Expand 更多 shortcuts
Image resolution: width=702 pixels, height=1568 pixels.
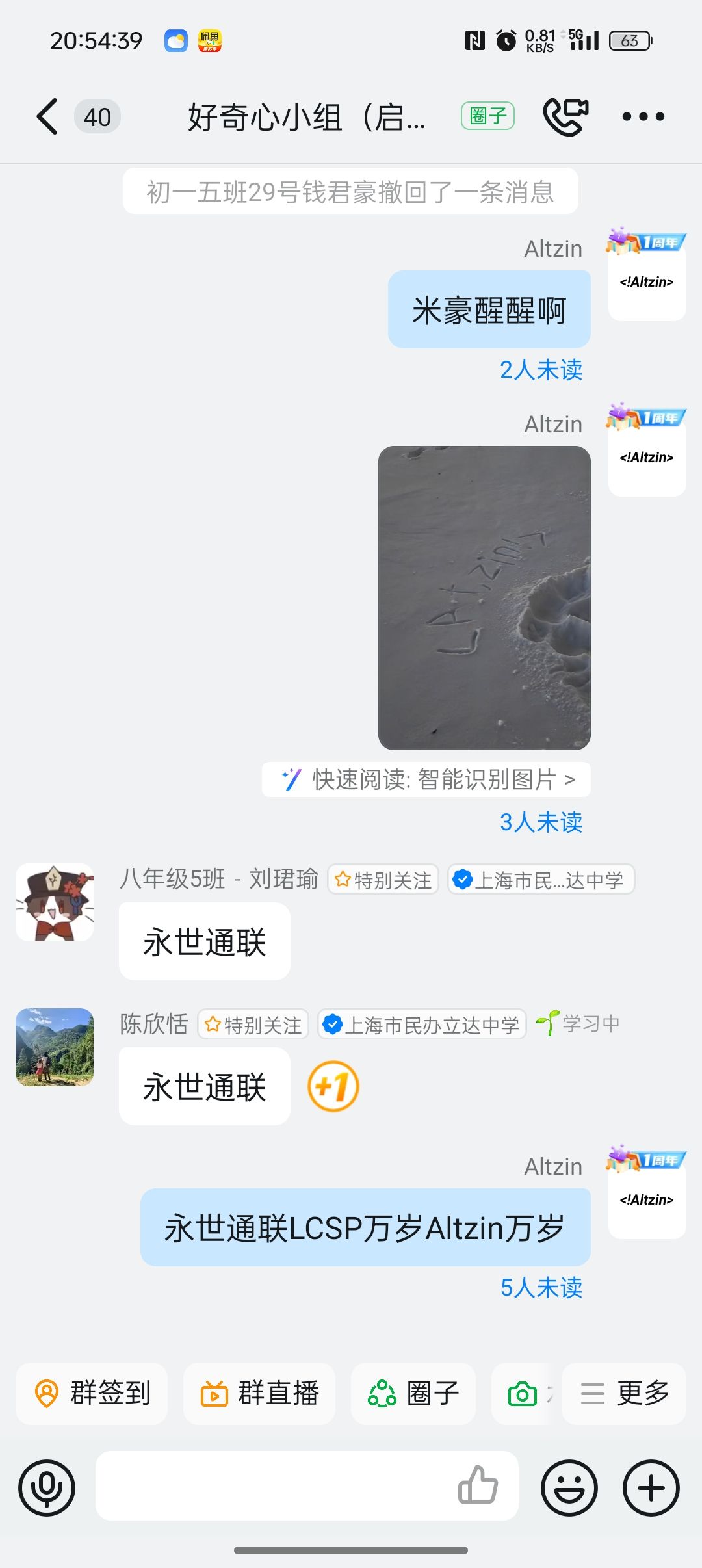coord(624,1393)
